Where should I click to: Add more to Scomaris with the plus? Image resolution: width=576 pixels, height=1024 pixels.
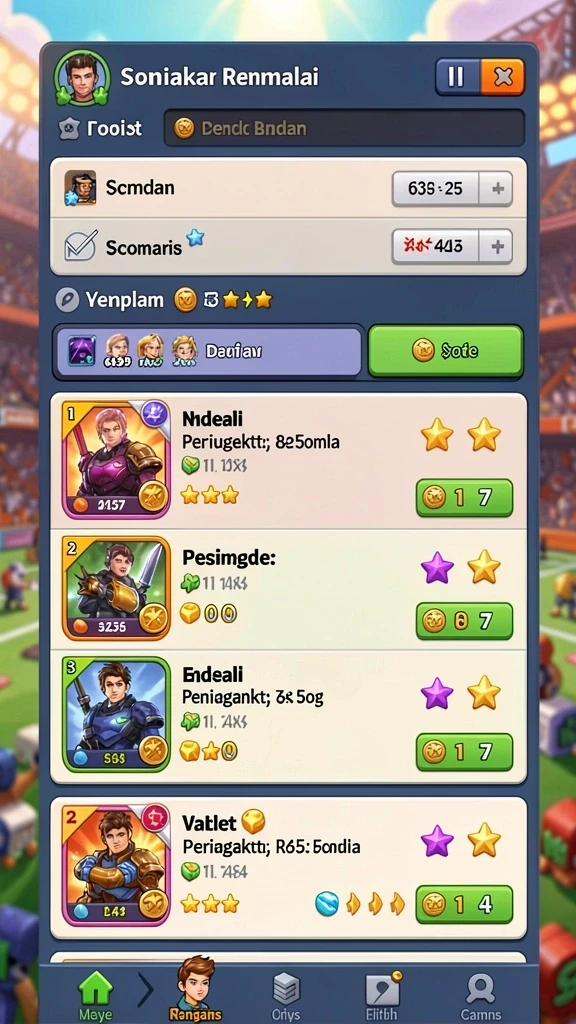[496, 246]
